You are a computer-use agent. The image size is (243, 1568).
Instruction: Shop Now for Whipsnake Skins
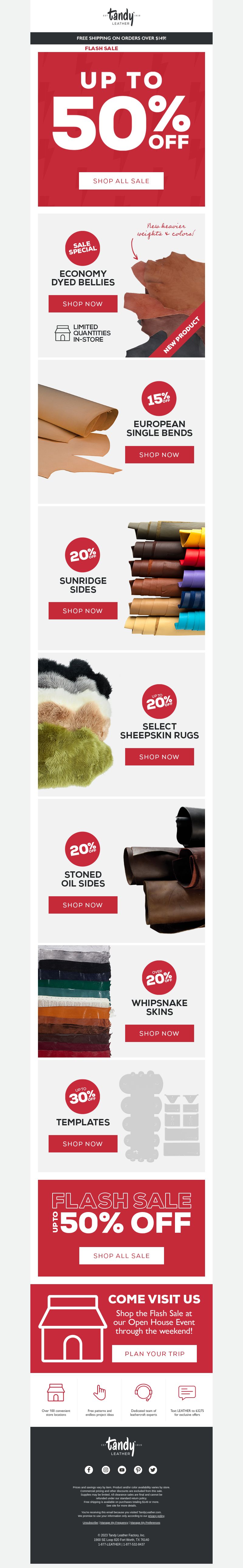click(x=159, y=1033)
